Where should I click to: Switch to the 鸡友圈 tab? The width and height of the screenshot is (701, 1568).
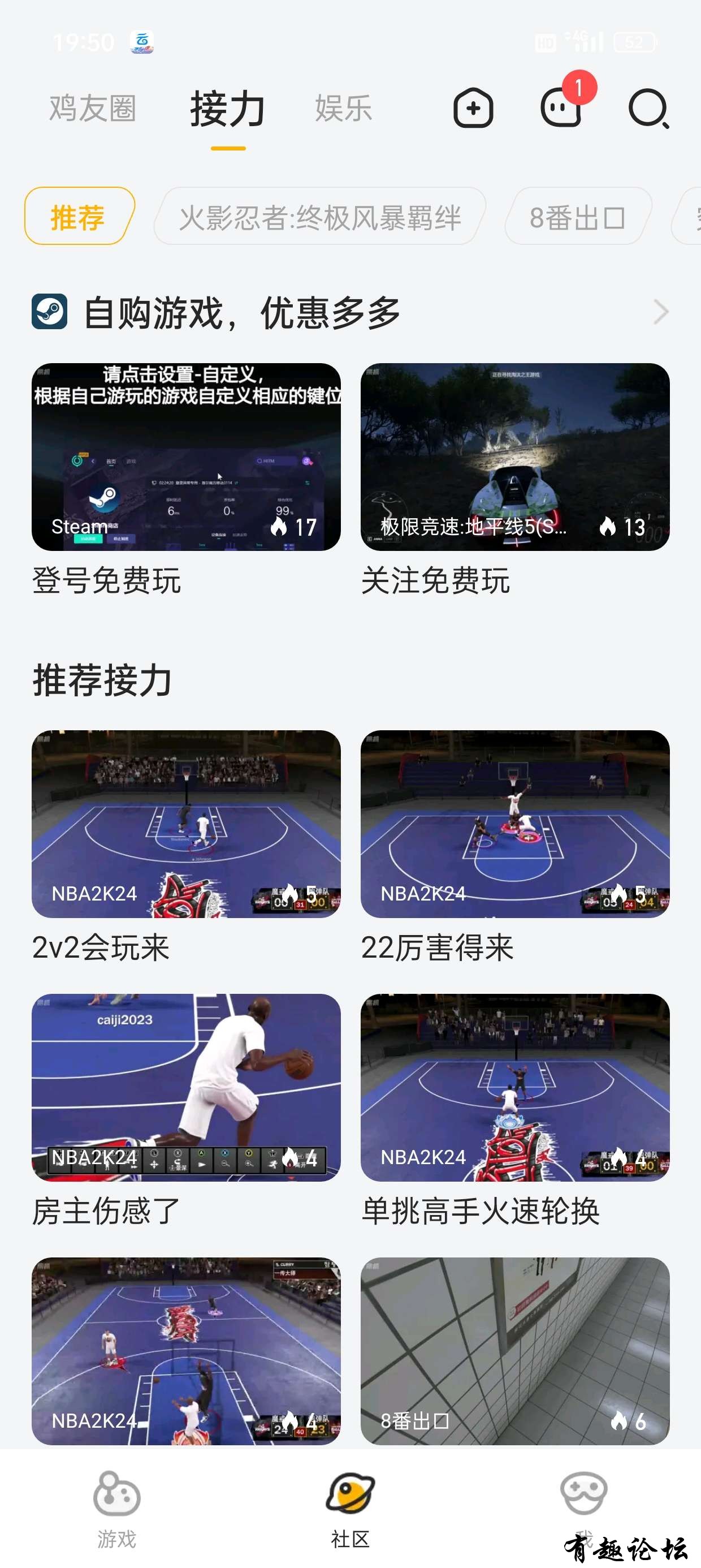pos(93,109)
